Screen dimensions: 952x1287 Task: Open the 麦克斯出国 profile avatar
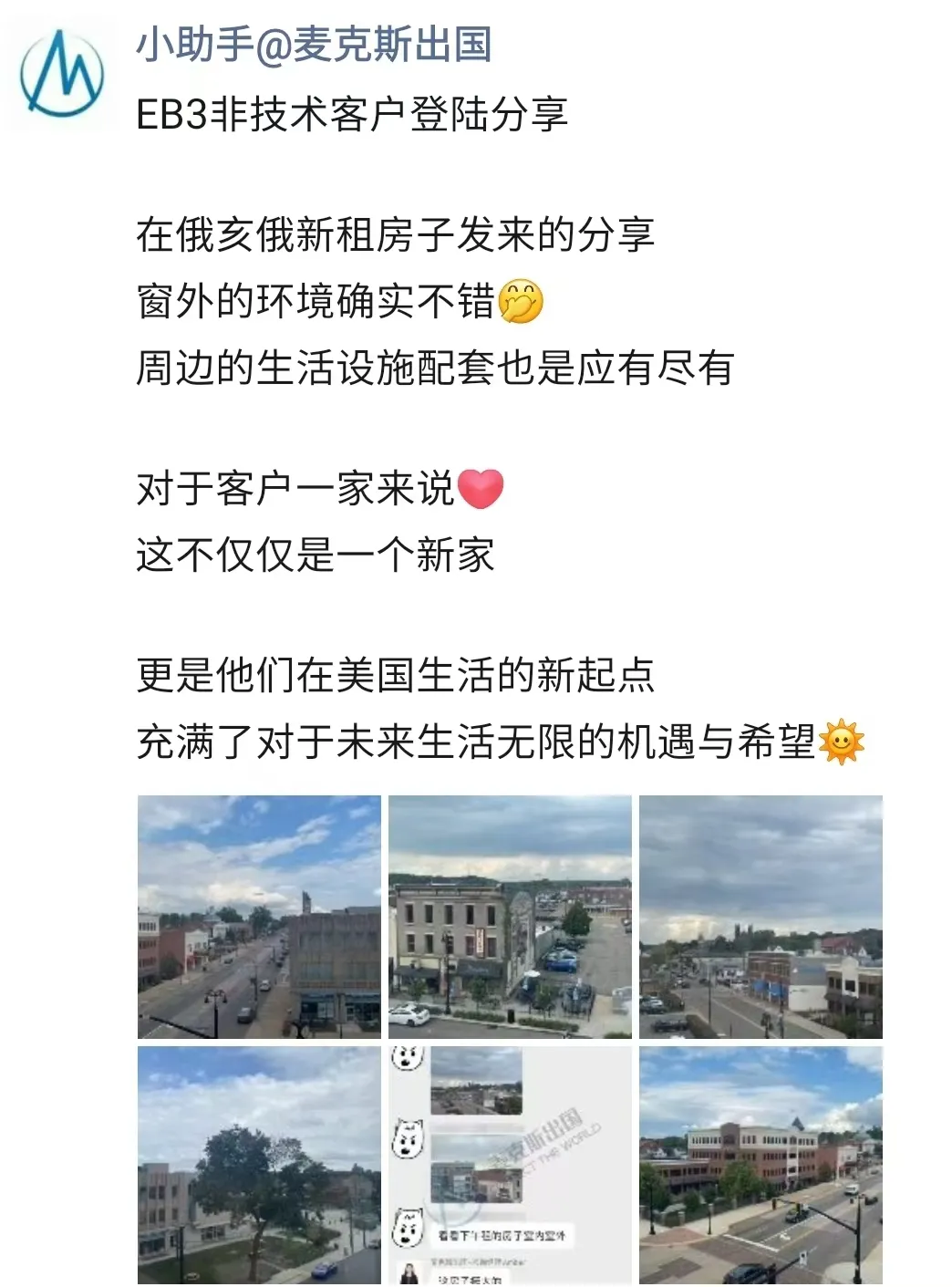pos(62,74)
